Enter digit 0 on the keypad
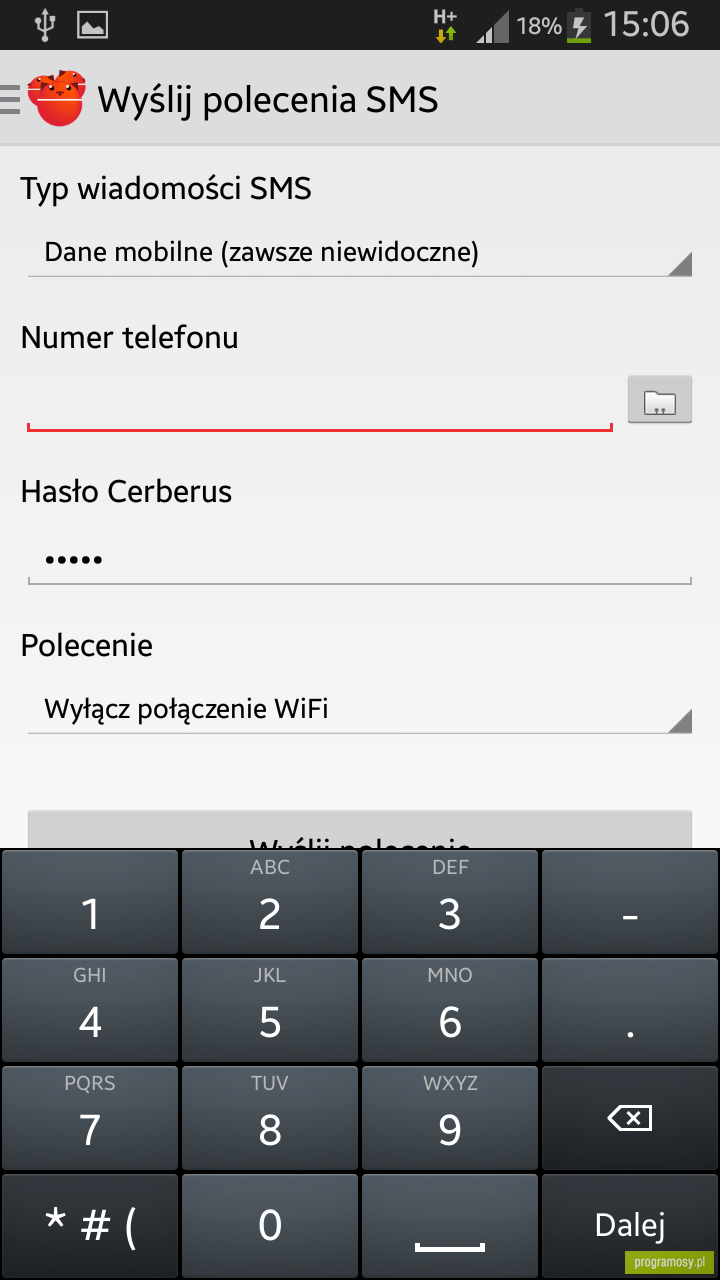This screenshot has height=1280, width=720. (x=270, y=1225)
